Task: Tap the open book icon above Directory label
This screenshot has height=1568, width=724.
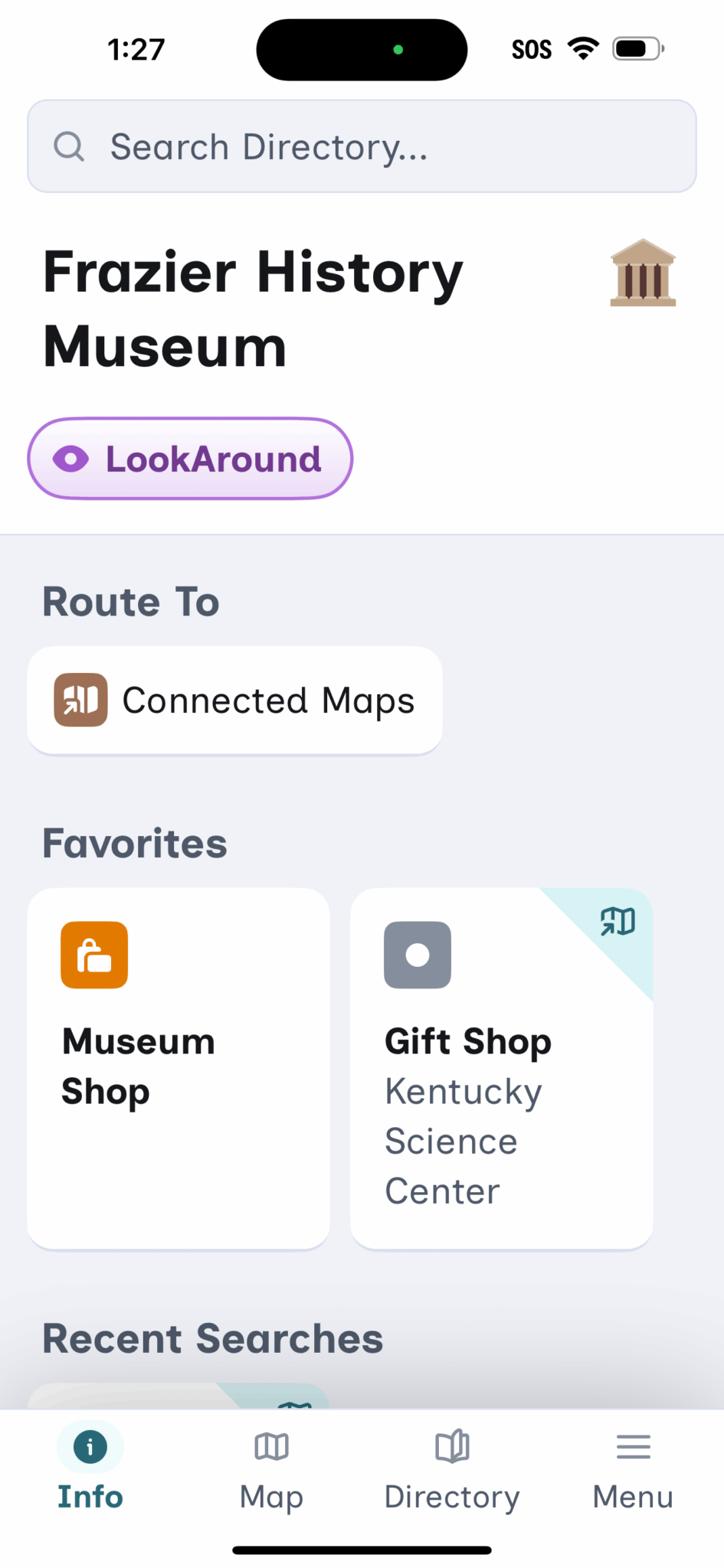Action: point(451,1446)
